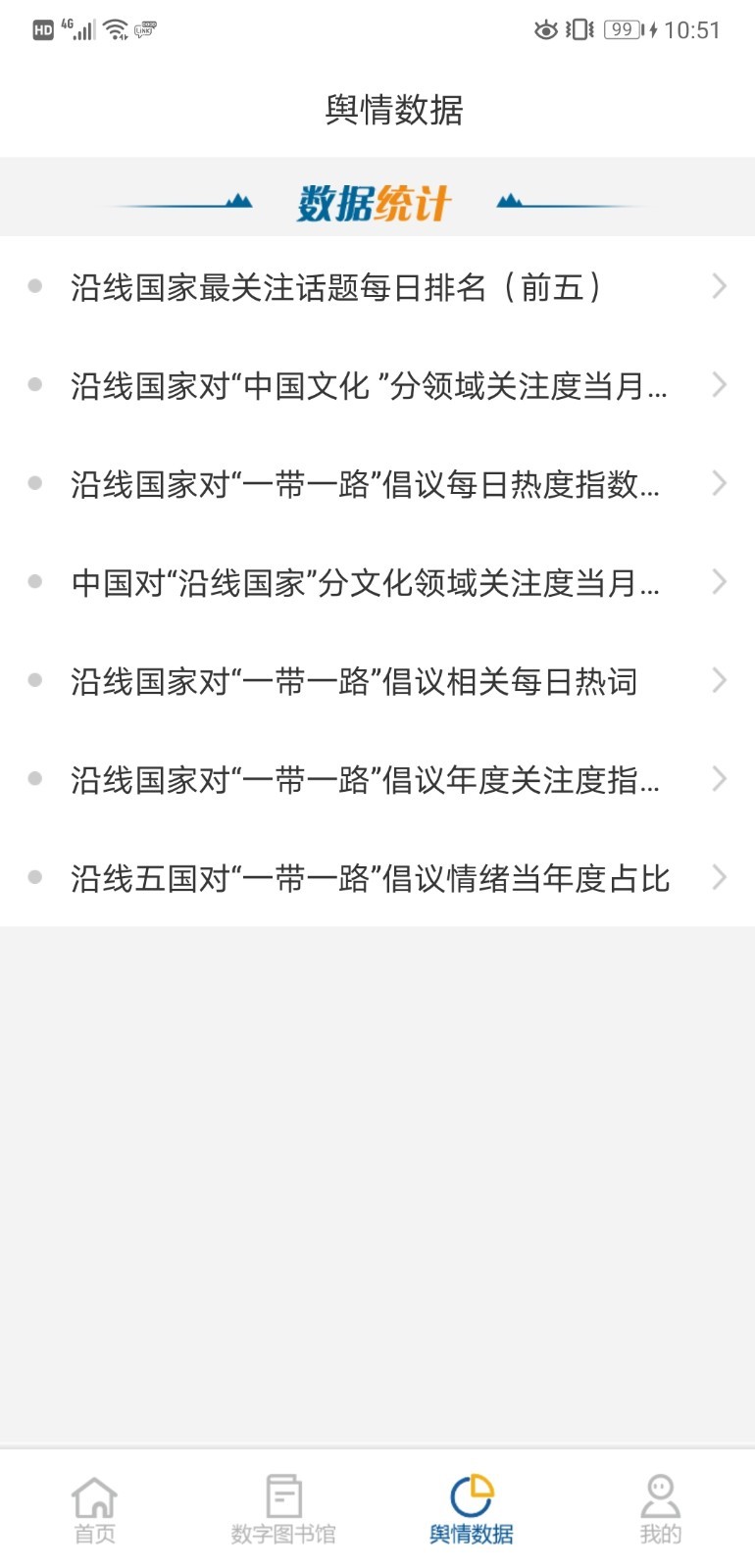
Task: Expand the chevron beside 沿线国家最关注话题每日排名（前五）
Action: [x=720, y=287]
